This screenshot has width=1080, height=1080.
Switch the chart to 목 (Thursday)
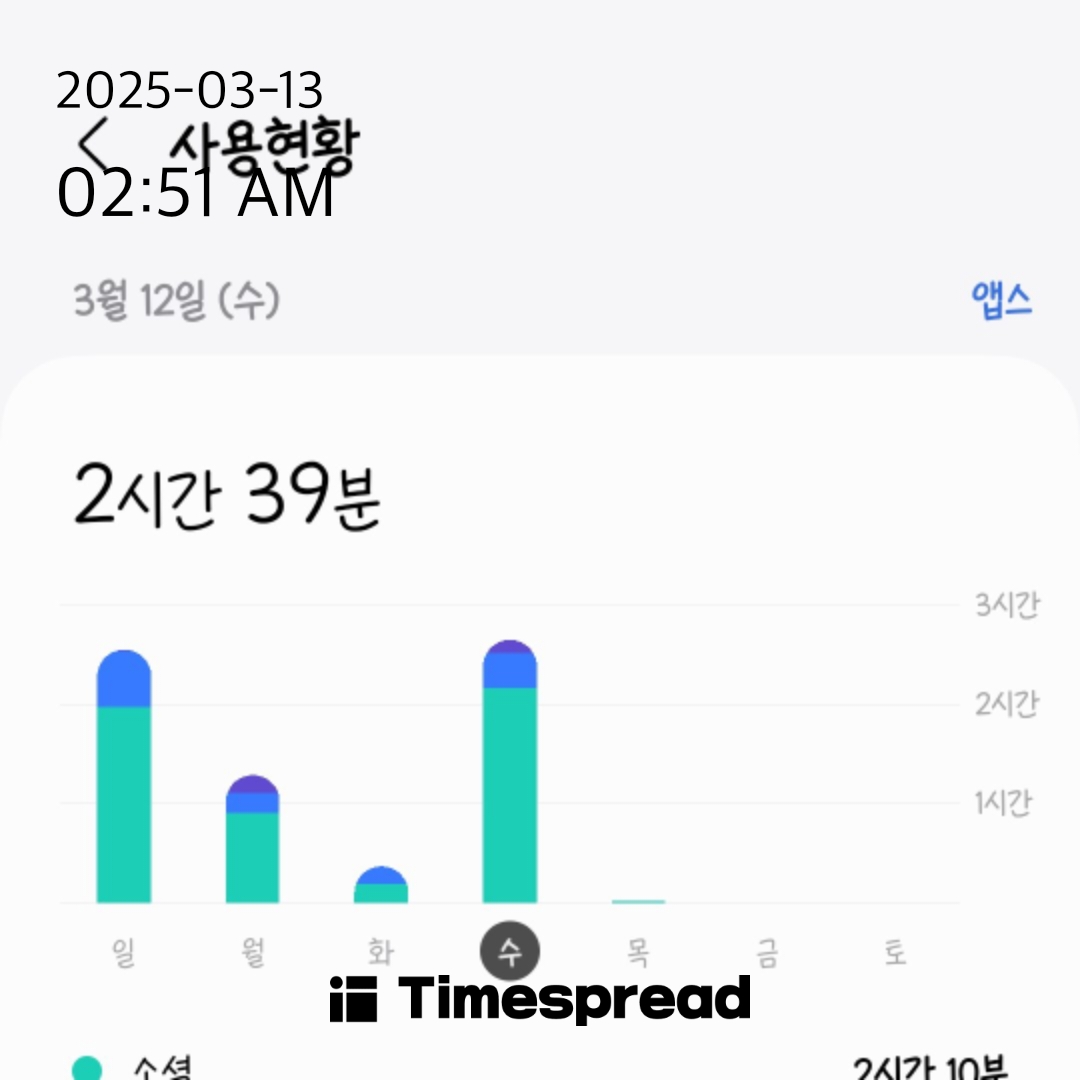click(x=638, y=952)
